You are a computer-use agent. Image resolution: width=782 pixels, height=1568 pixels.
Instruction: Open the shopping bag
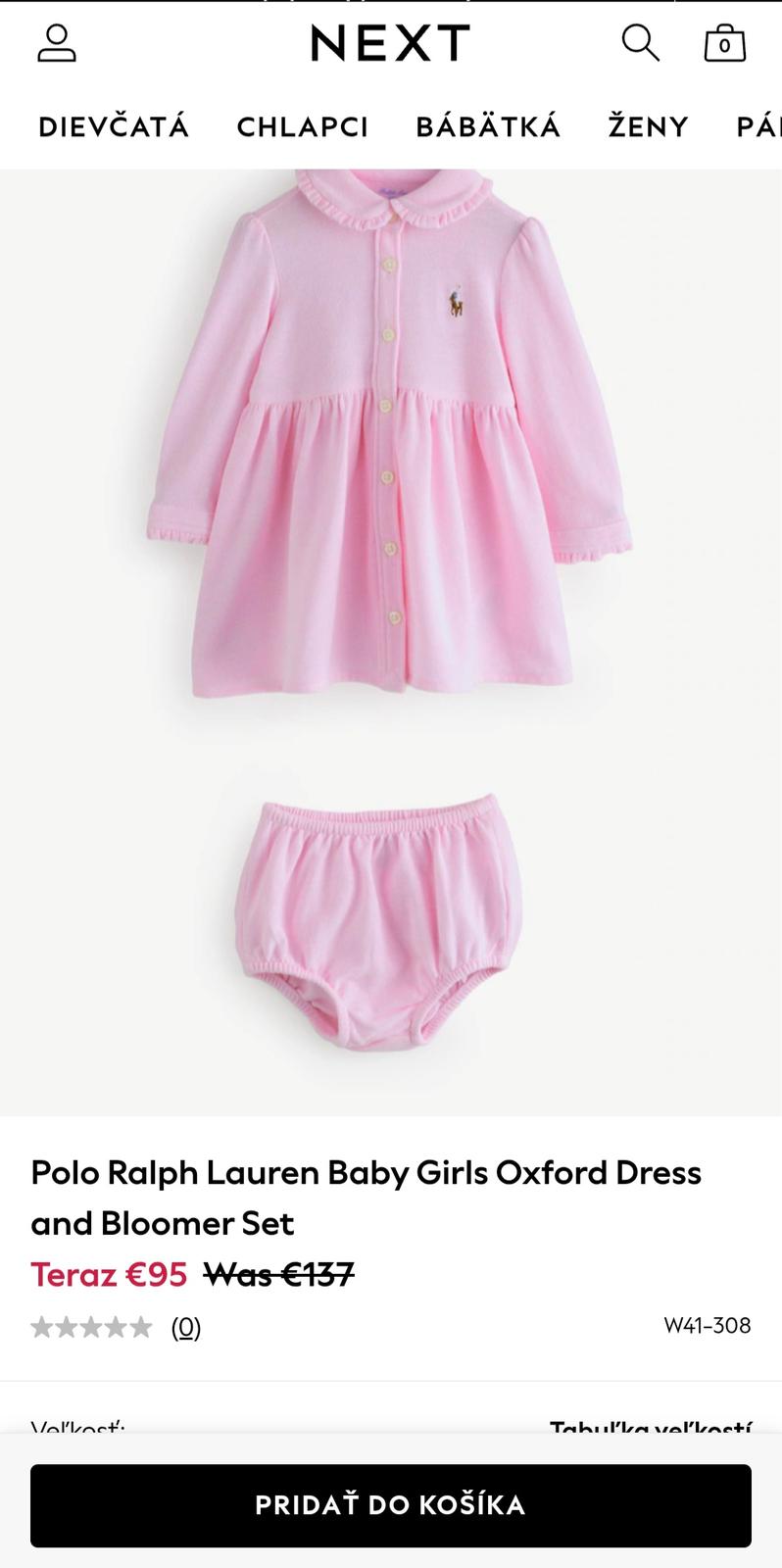pyautogui.click(x=724, y=44)
